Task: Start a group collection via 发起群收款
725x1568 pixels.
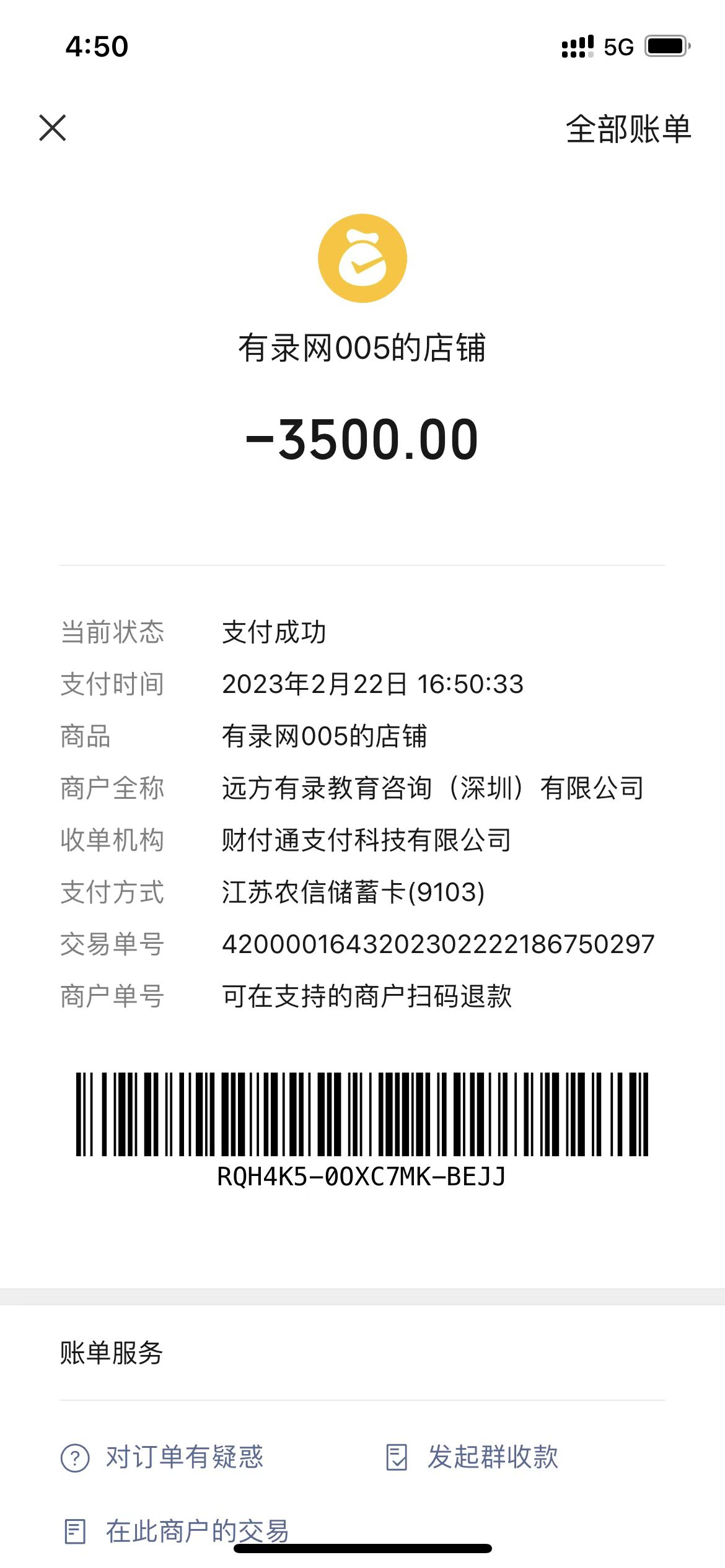Action: (x=472, y=1457)
